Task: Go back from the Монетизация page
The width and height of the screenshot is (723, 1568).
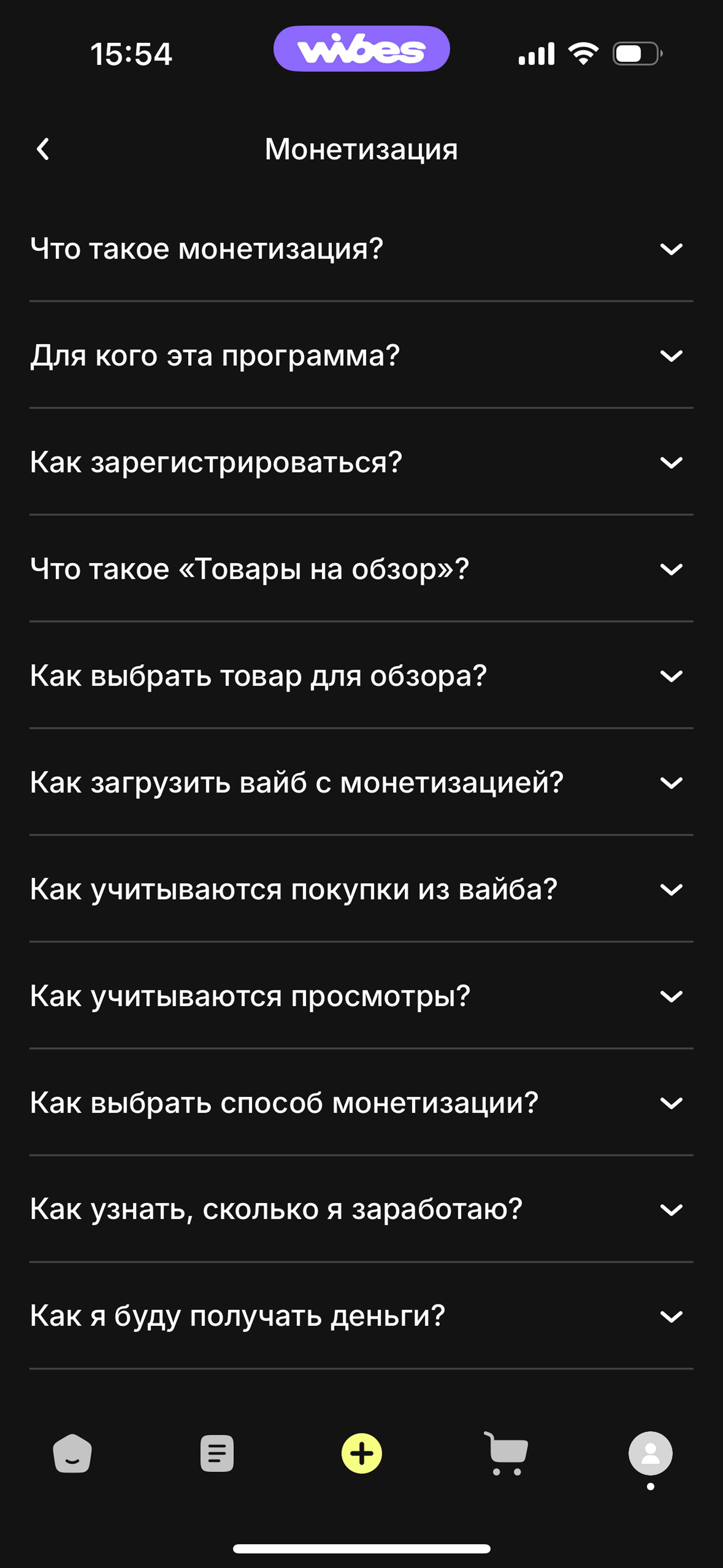Action: point(43,149)
